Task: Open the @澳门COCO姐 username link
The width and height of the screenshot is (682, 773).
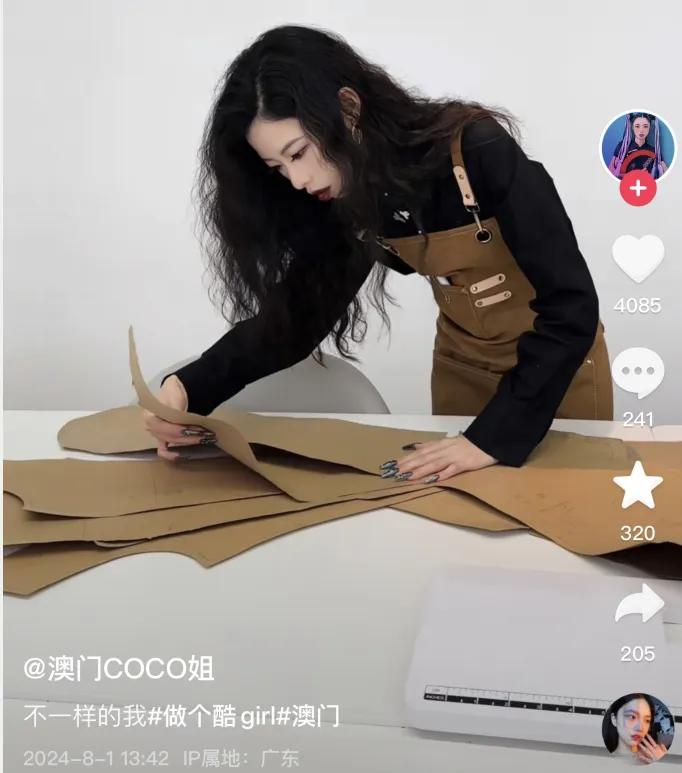Action: [118, 668]
